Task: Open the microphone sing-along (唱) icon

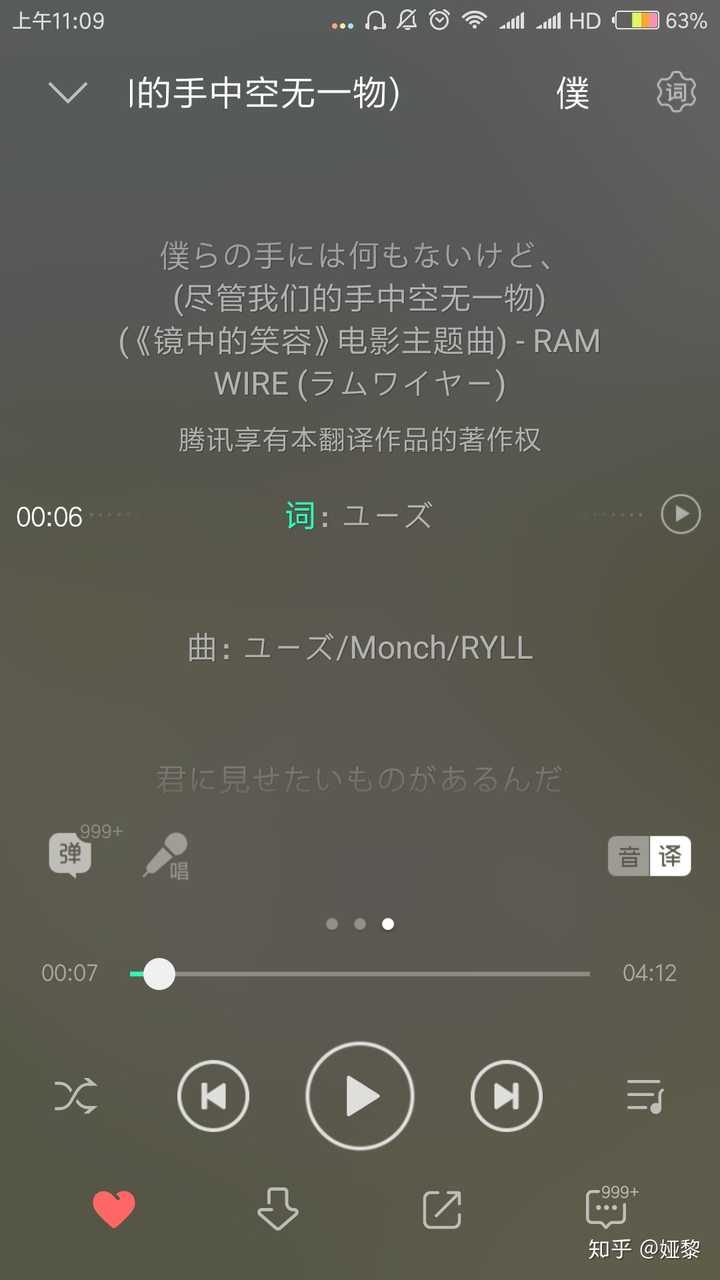Action: pyautogui.click(x=165, y=856)
